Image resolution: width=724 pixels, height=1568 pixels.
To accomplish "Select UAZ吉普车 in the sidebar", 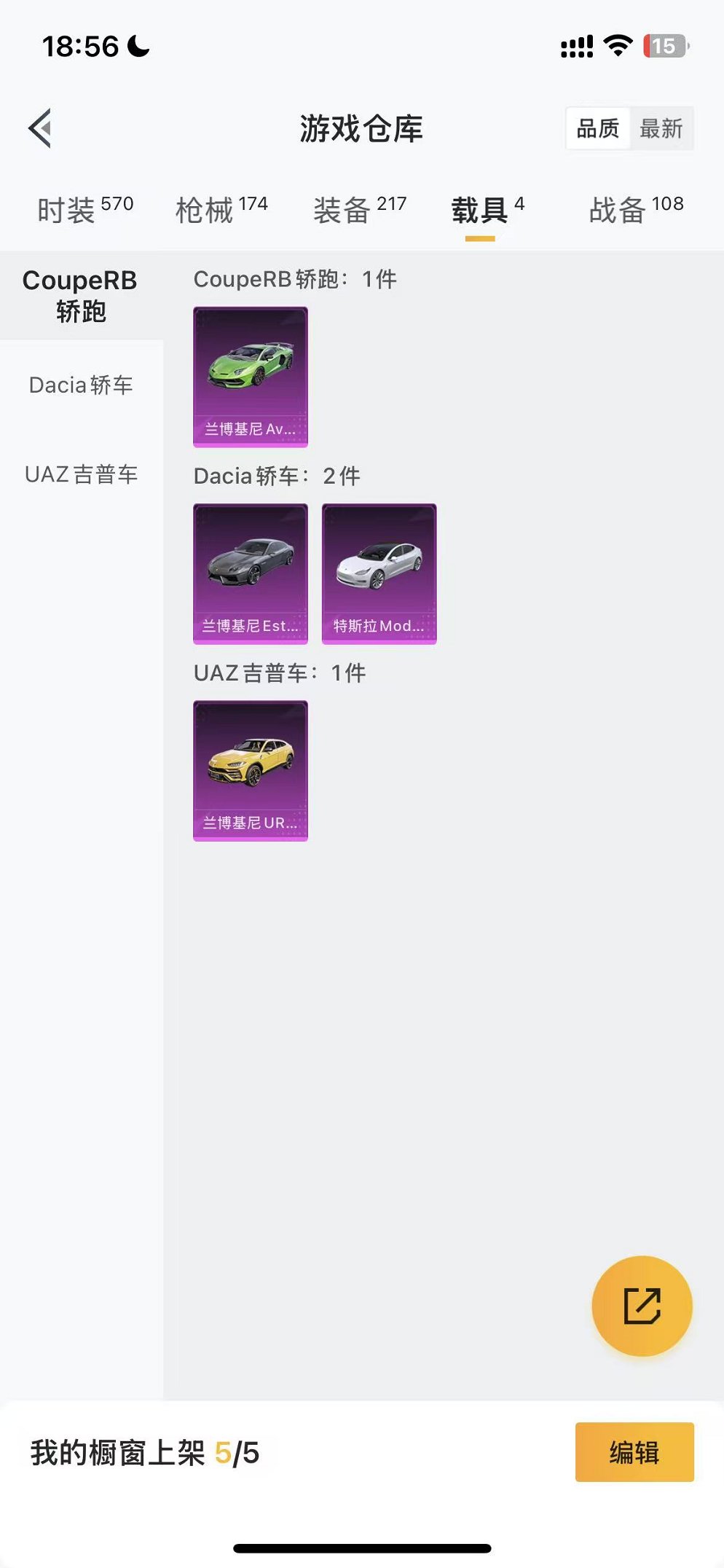I will pyautogui.click(x=81, y=474).
